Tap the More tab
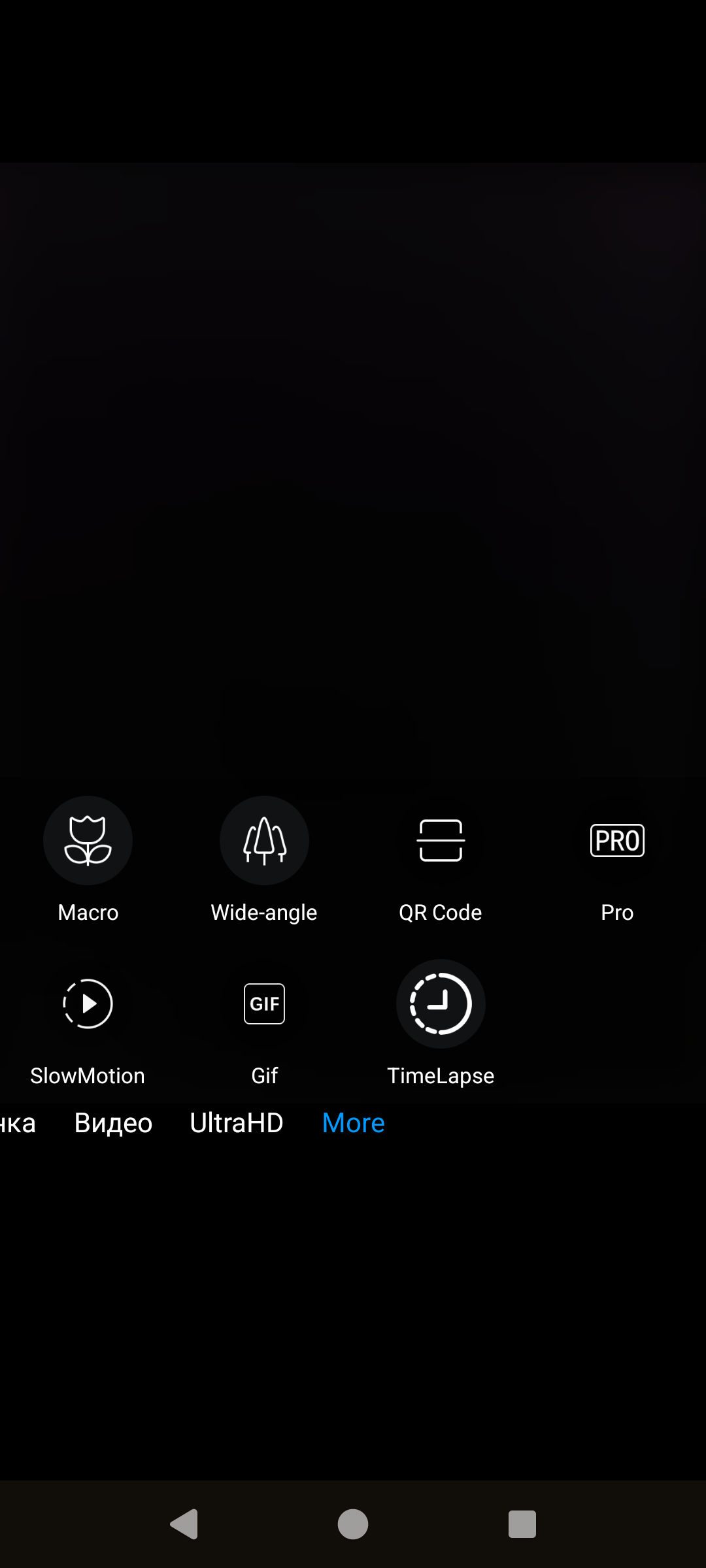Viewport: 706px width, 1568px height. pos(353,1123)
